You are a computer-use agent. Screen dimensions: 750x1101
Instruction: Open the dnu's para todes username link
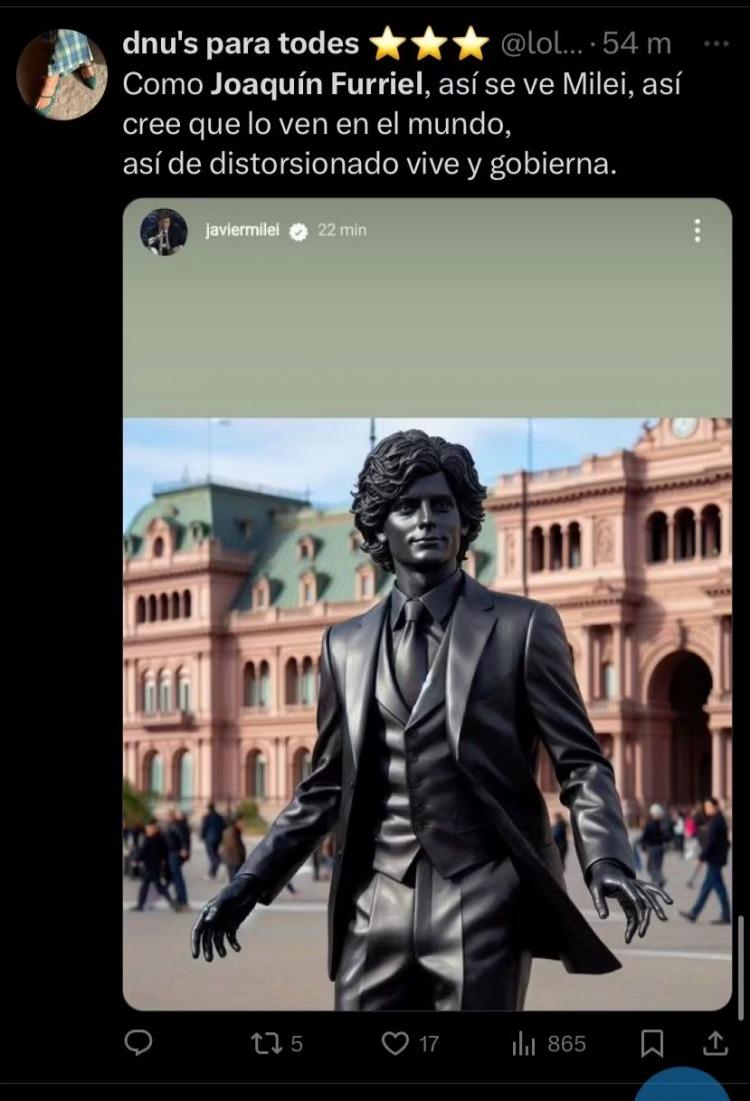point(240,44)
